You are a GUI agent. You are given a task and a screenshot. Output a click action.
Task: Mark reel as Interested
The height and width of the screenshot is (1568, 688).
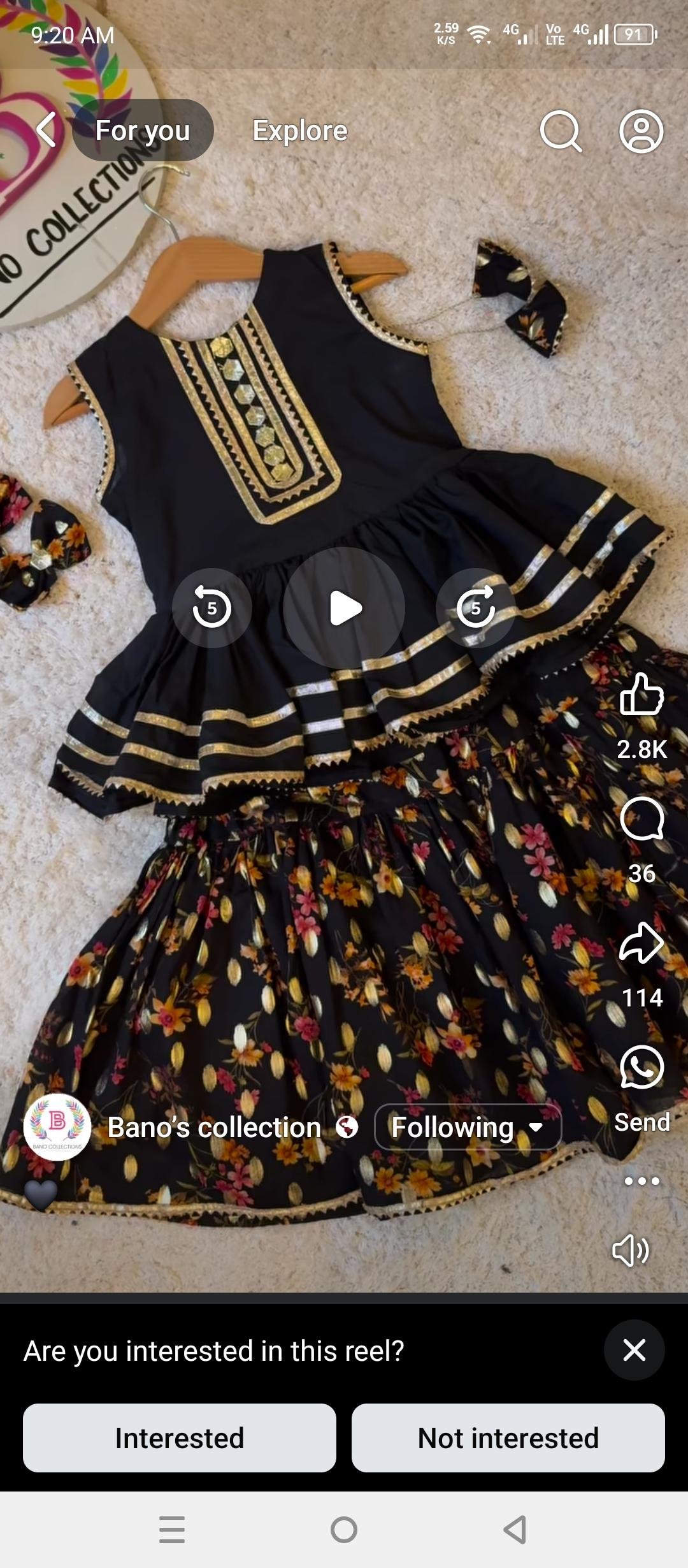click(x=180, y=1438)
